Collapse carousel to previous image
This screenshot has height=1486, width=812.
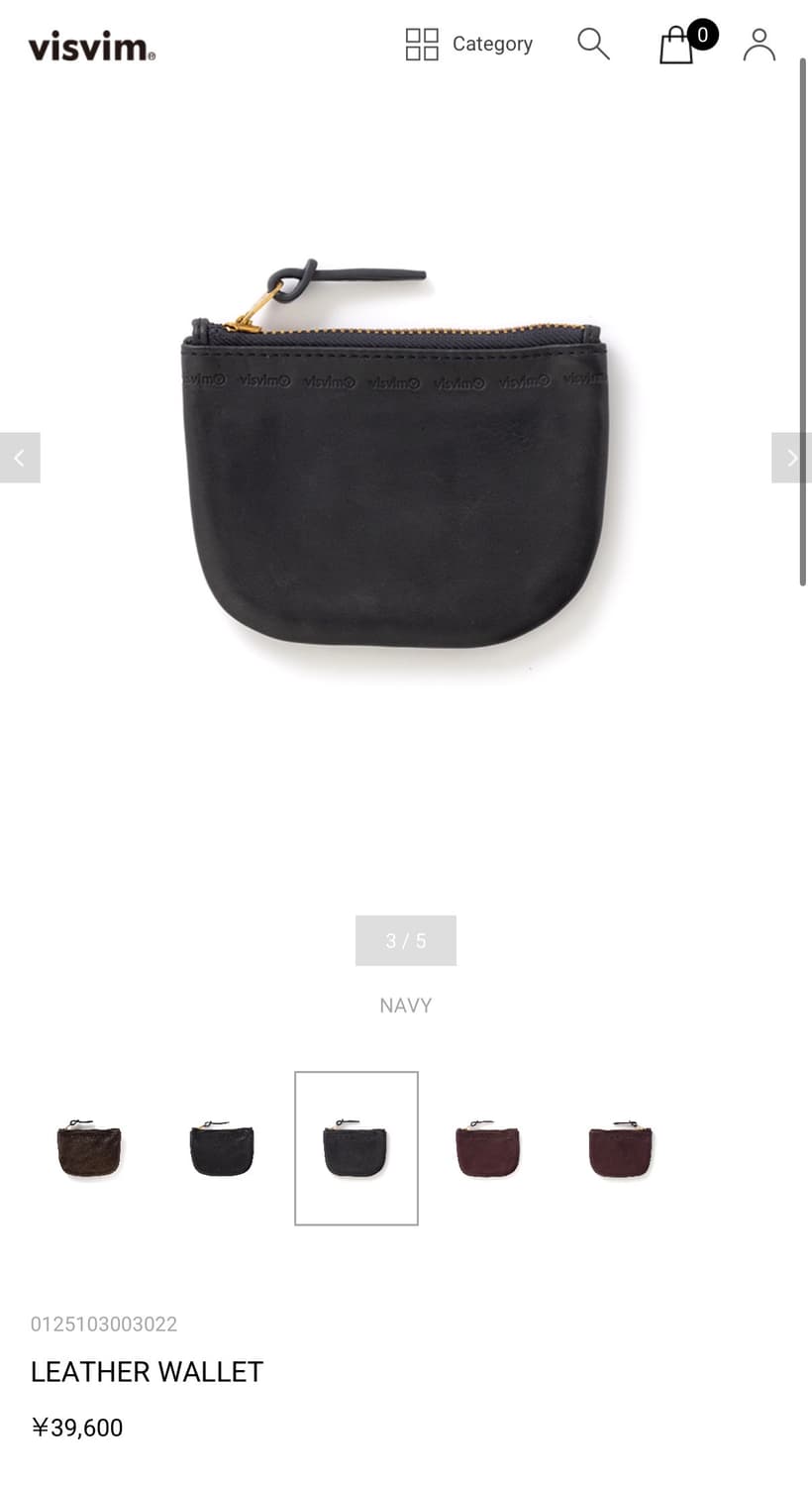[19, 457]
